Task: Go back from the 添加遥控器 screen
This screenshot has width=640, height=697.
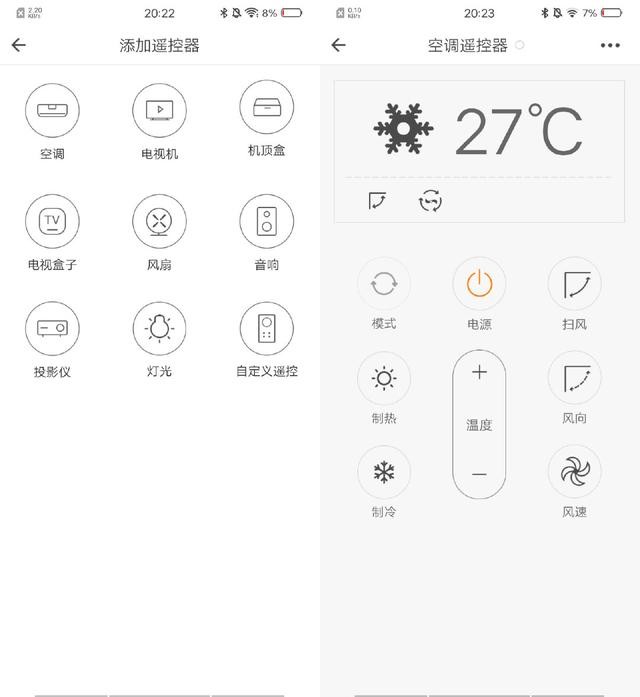Action: (x=18, y=45)
